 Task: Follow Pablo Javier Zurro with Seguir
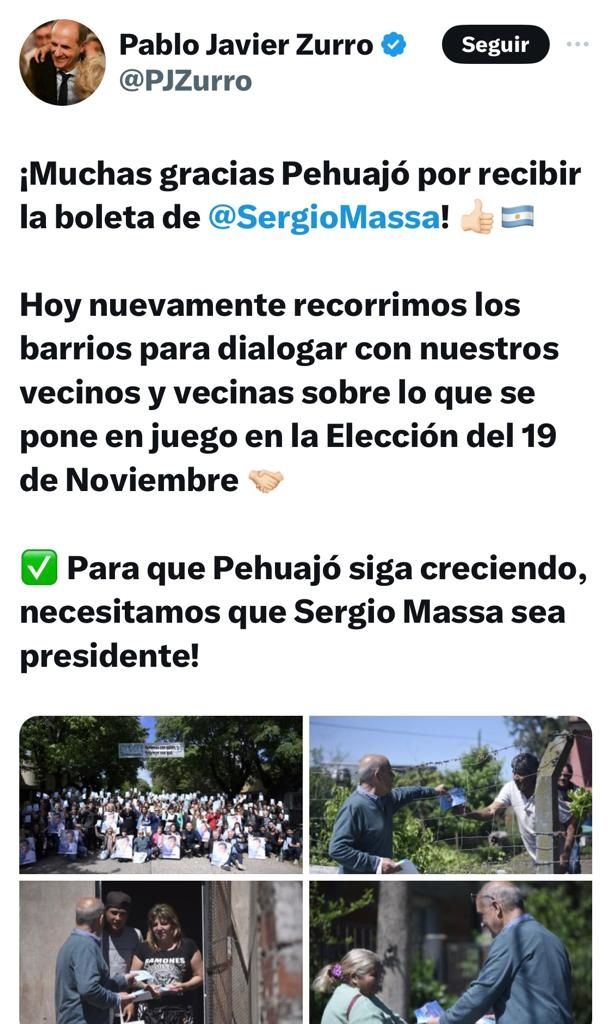(495, 45)
